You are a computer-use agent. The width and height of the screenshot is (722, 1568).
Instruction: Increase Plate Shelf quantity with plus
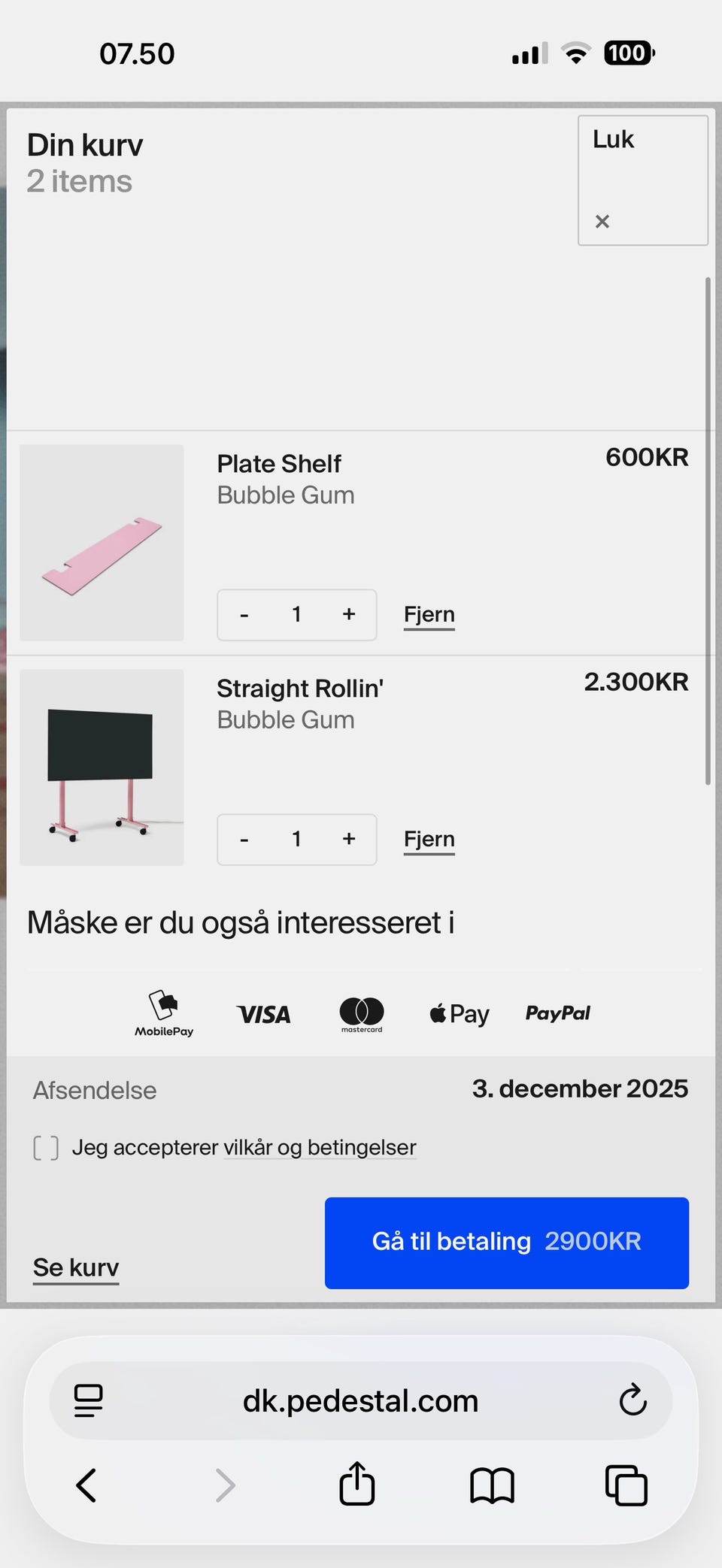click(x=349, y=614)
